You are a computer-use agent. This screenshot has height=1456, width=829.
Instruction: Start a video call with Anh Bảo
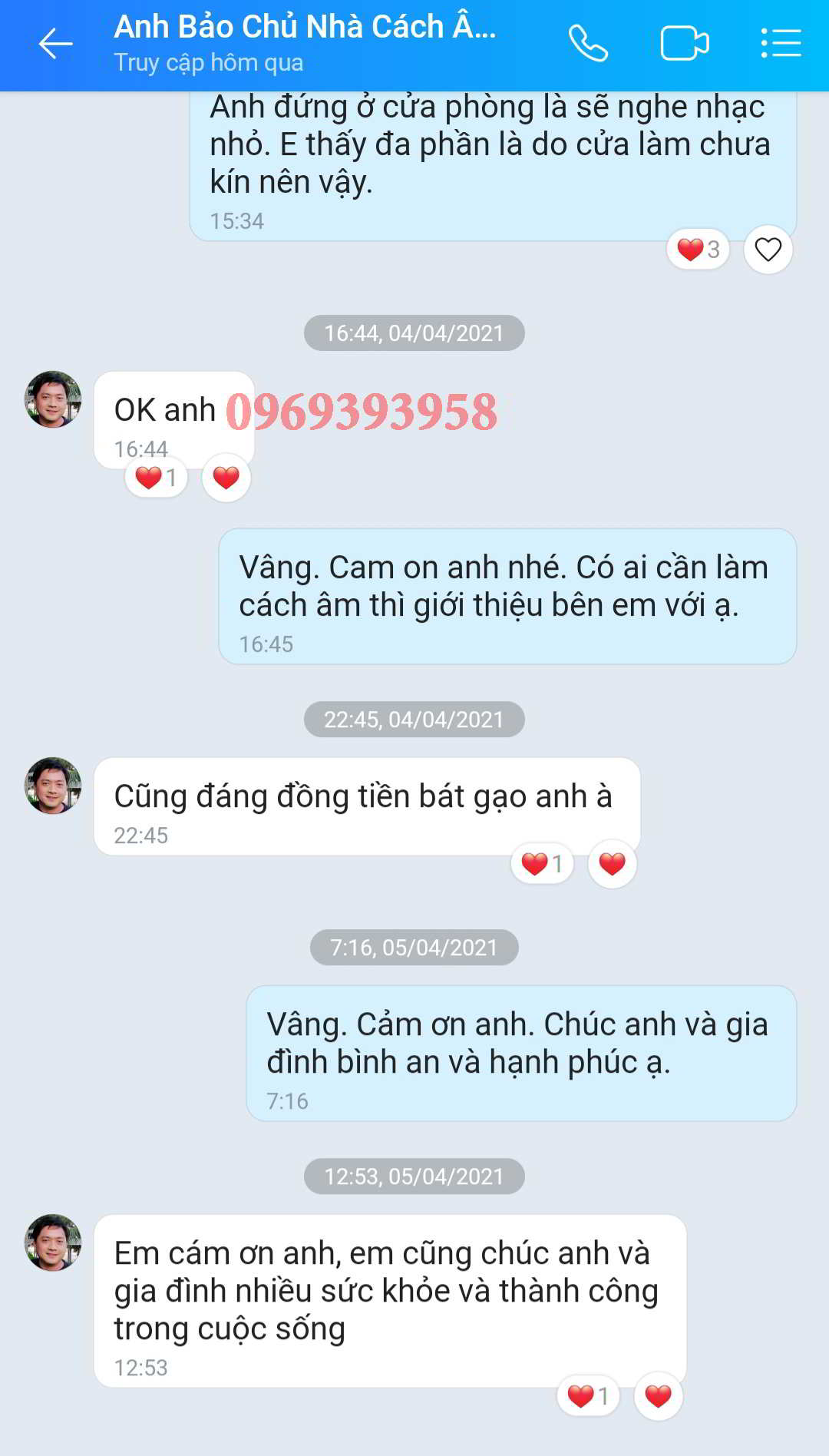[x=685, y=44]
